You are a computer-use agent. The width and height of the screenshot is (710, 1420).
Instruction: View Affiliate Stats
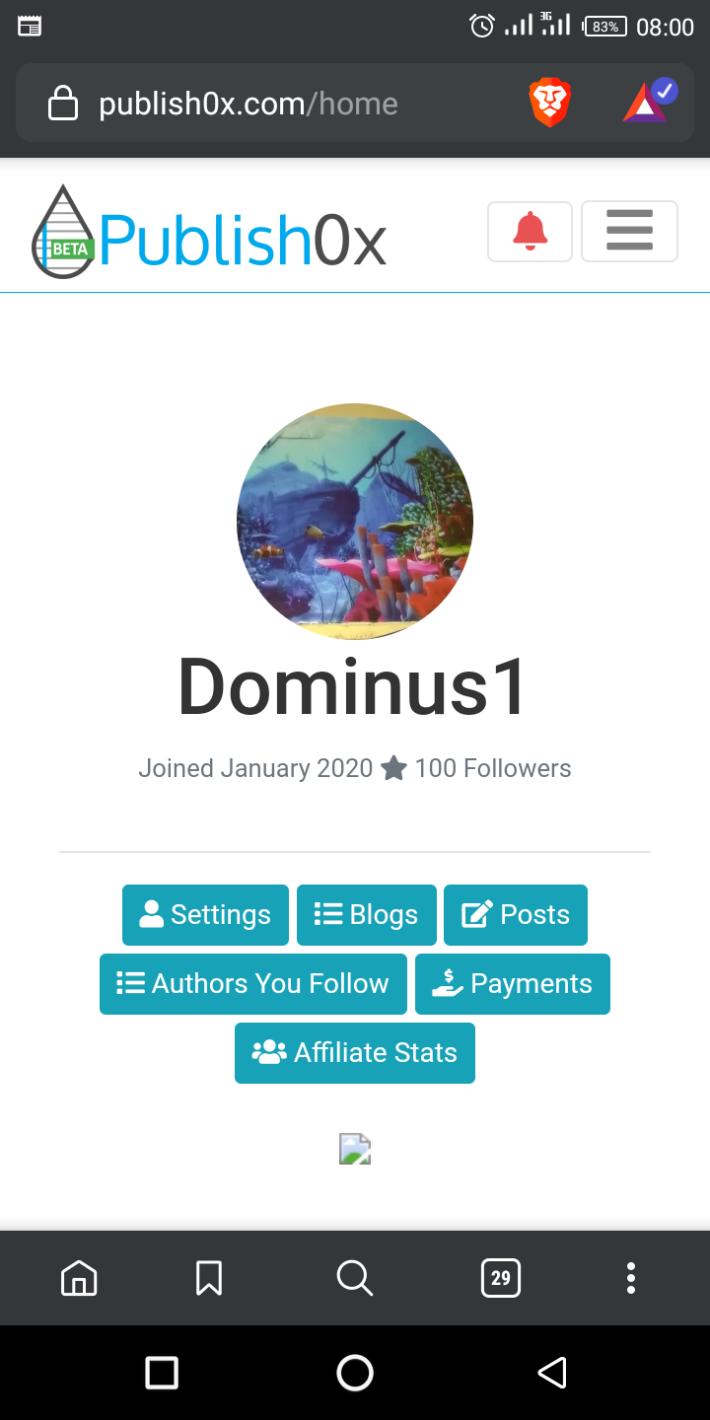[x=355, y=1053]
